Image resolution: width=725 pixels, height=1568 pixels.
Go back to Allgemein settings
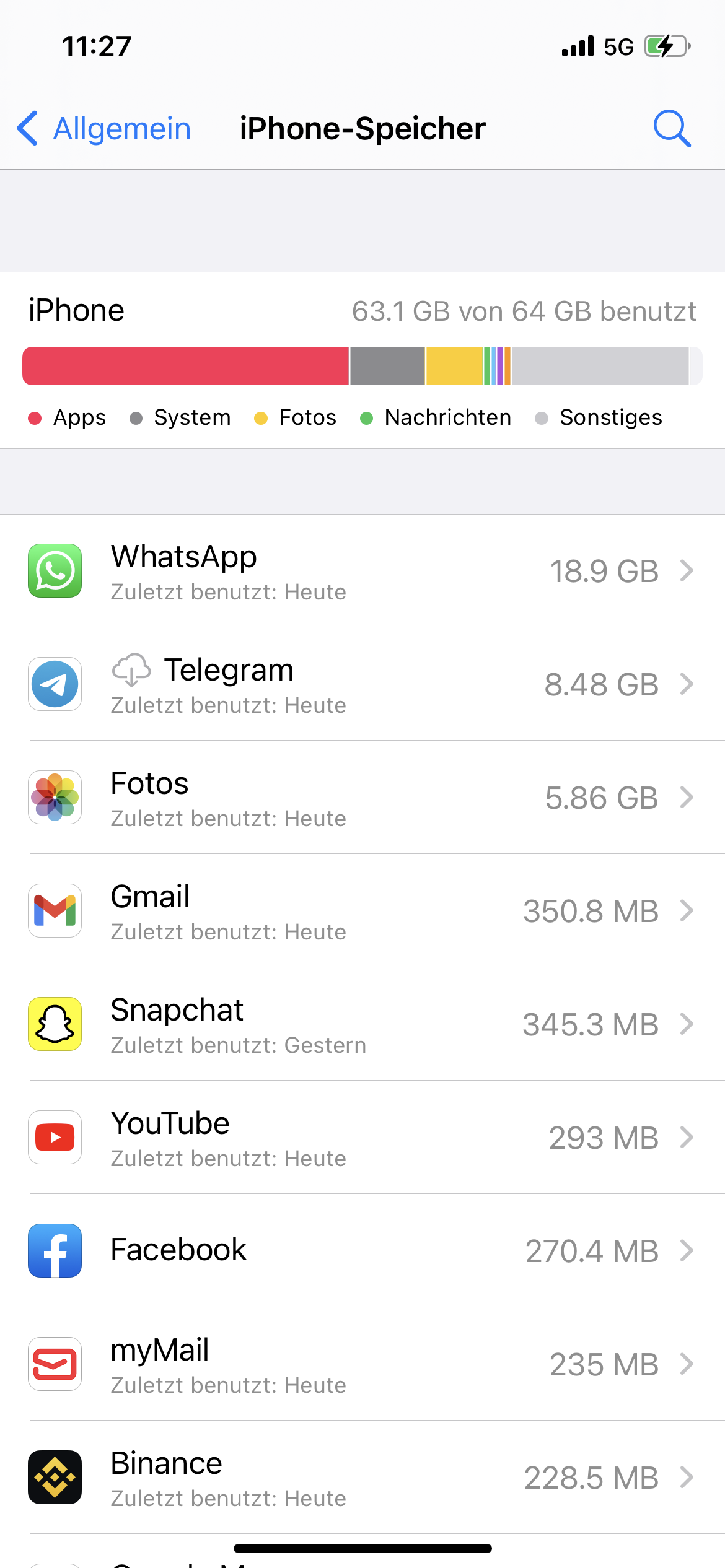pyautogui.click(x=104, y=129)
